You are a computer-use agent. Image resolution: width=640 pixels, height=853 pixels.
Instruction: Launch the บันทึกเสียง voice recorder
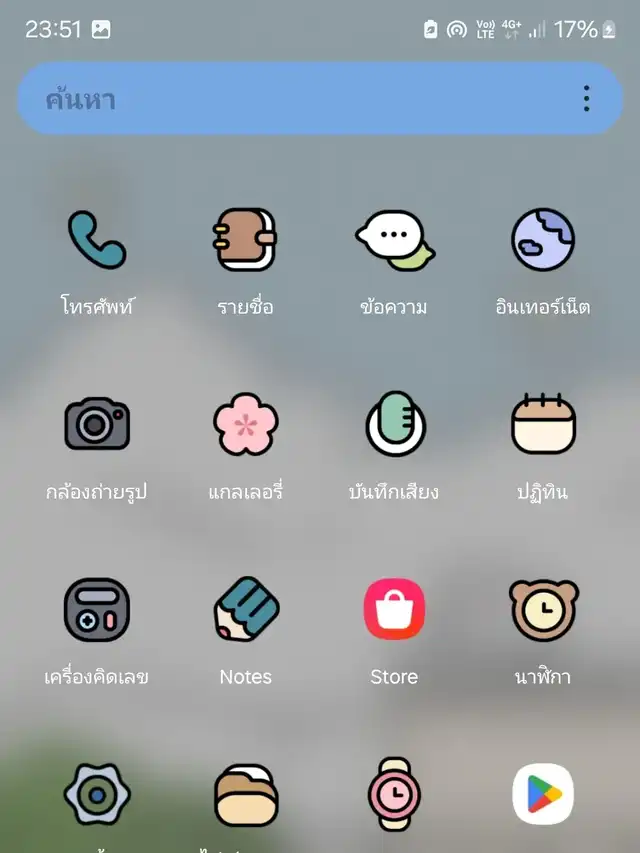pyautogui.click(x=394, y=424)
